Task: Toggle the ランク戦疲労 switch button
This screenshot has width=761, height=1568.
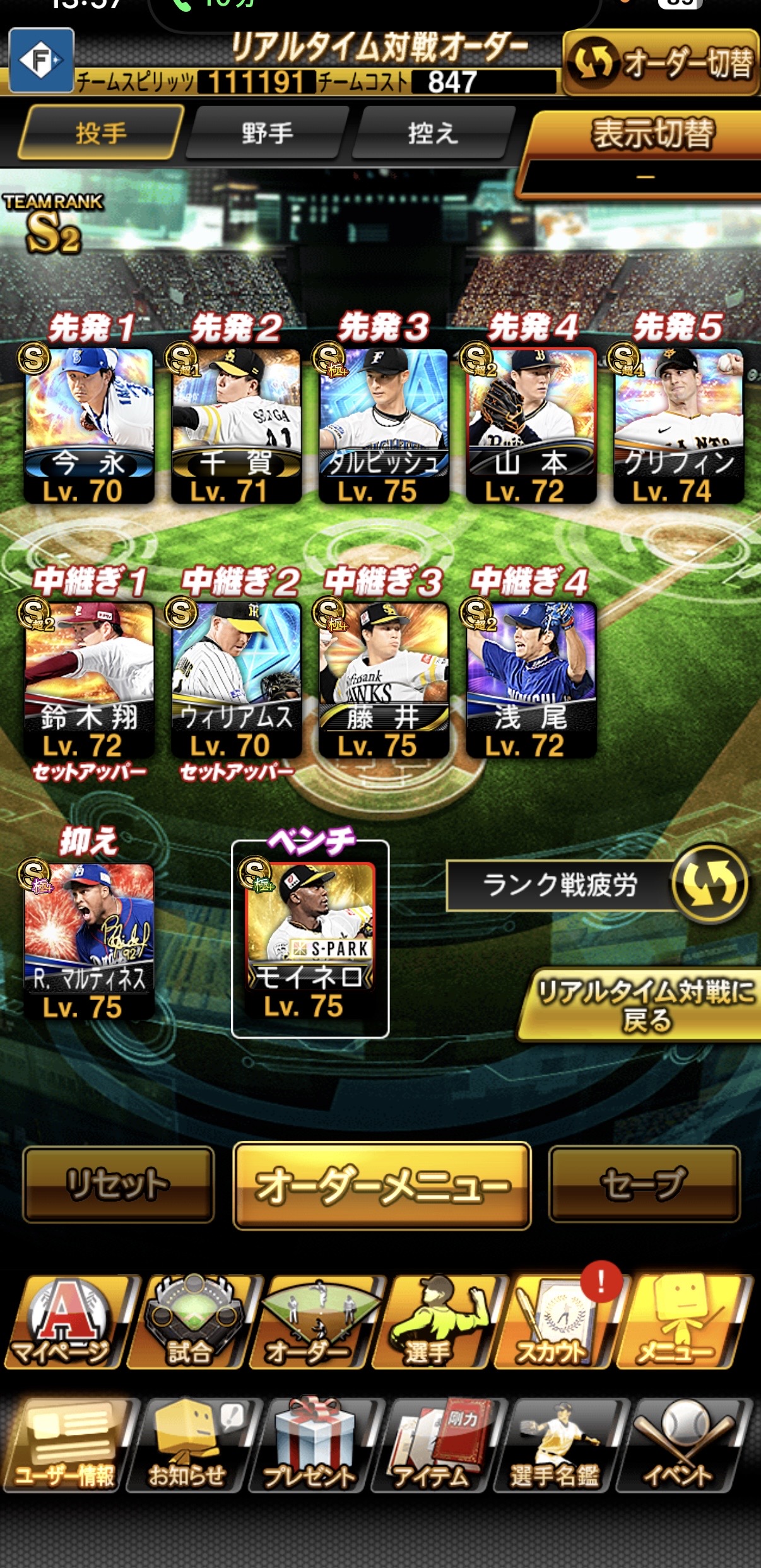Action: click(709, 884)
